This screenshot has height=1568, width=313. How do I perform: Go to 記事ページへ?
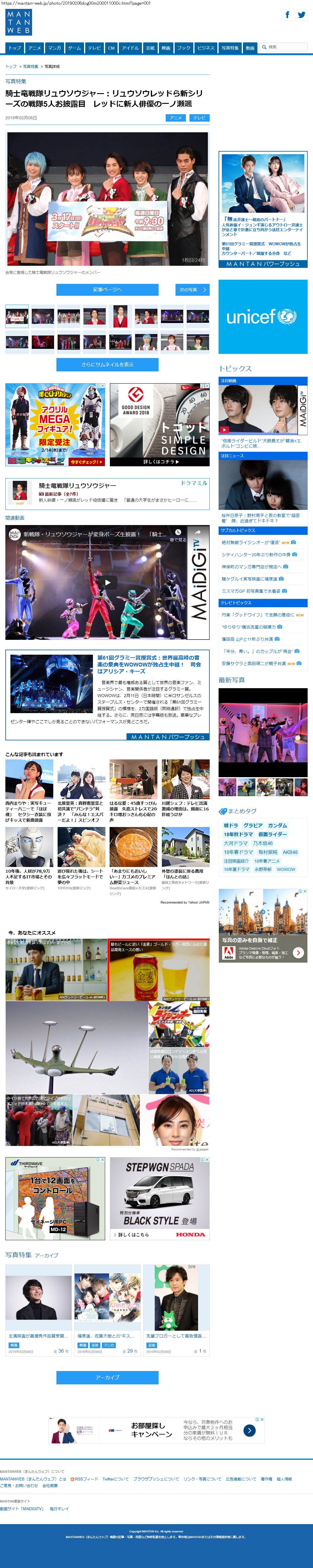[x=107, y=290]
